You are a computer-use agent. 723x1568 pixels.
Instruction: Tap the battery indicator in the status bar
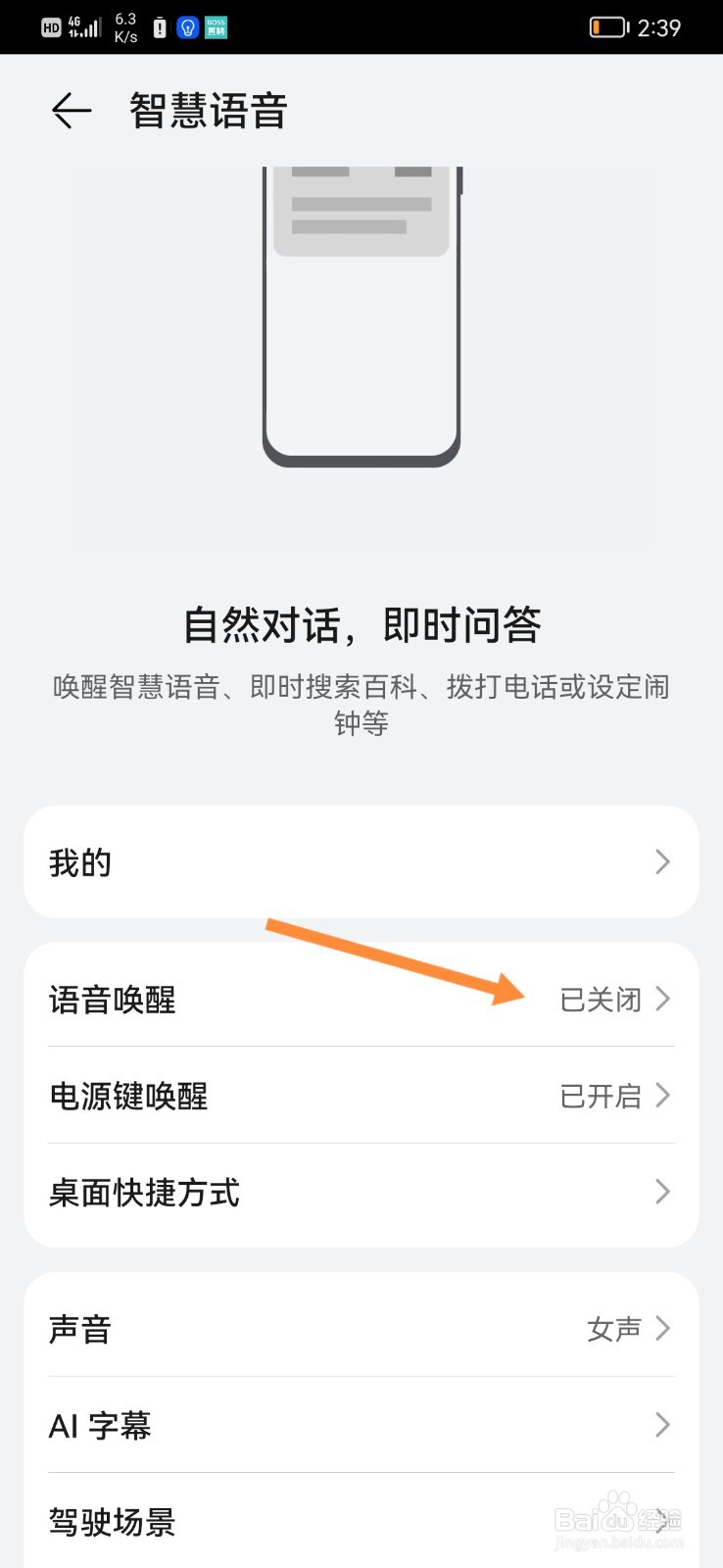(607, 27)
